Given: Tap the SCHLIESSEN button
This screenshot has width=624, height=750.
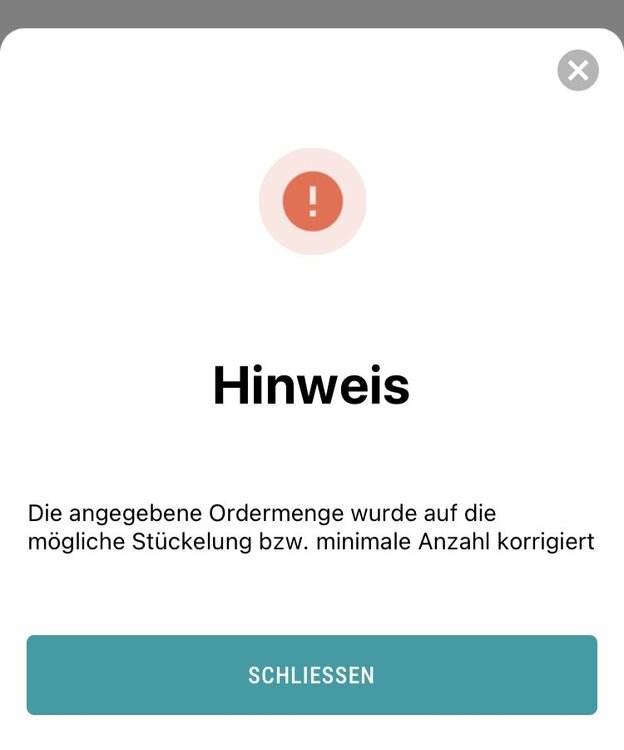Looking at the screenshot, I should click(x=312, y=675).
